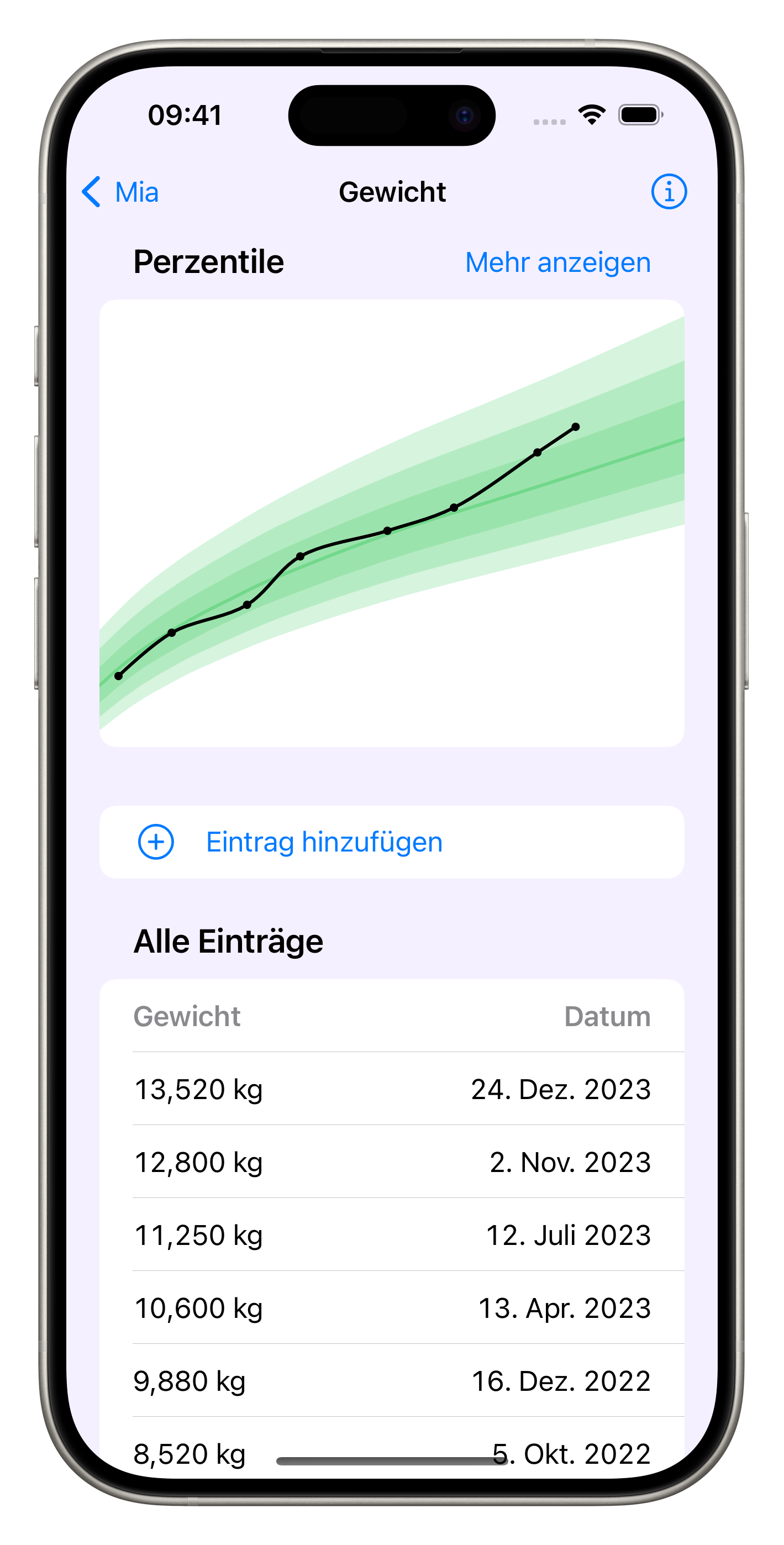The width and height of the screenshot is (784, 1545).
Task: Open the info icon
Action: point(669,192)
